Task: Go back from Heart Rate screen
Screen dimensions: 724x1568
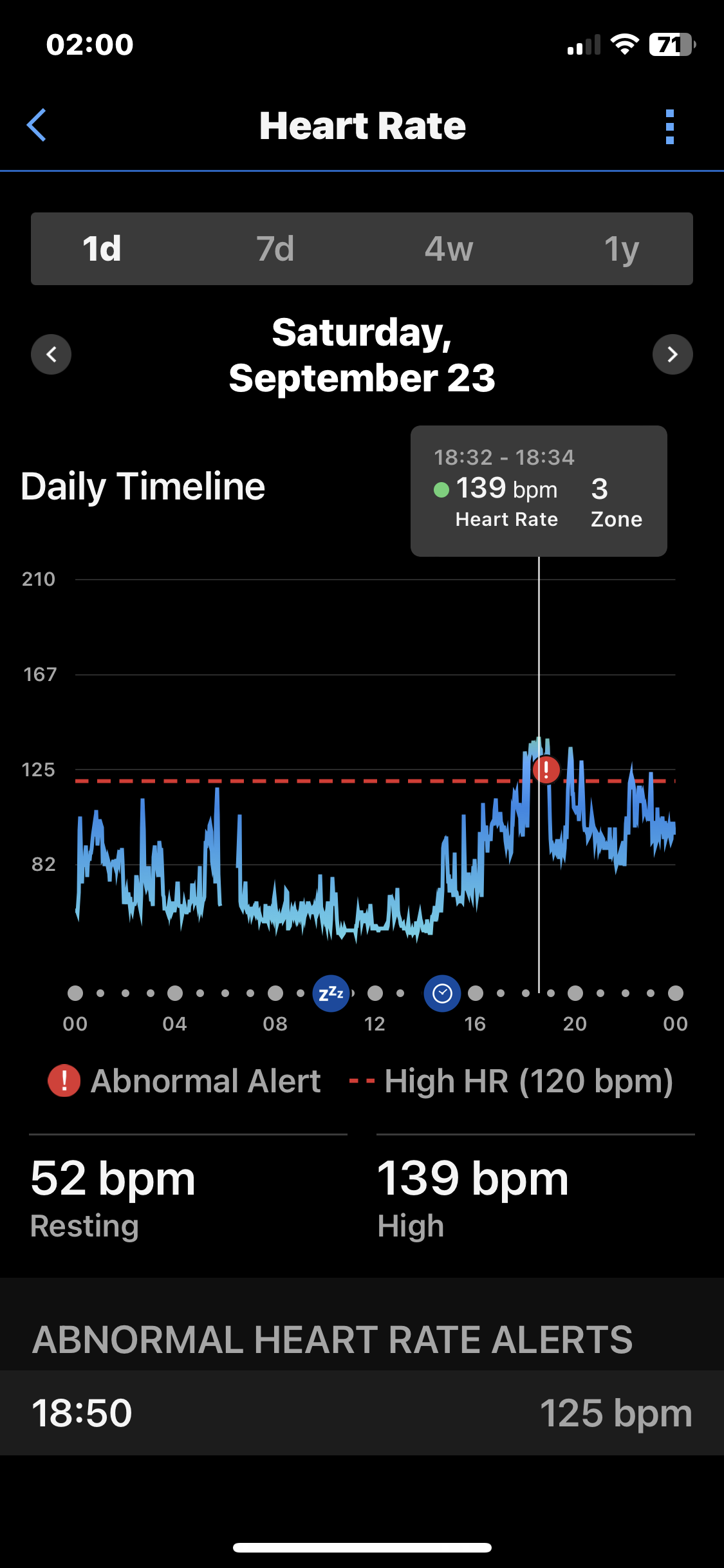Action: (x=37, y=125)
